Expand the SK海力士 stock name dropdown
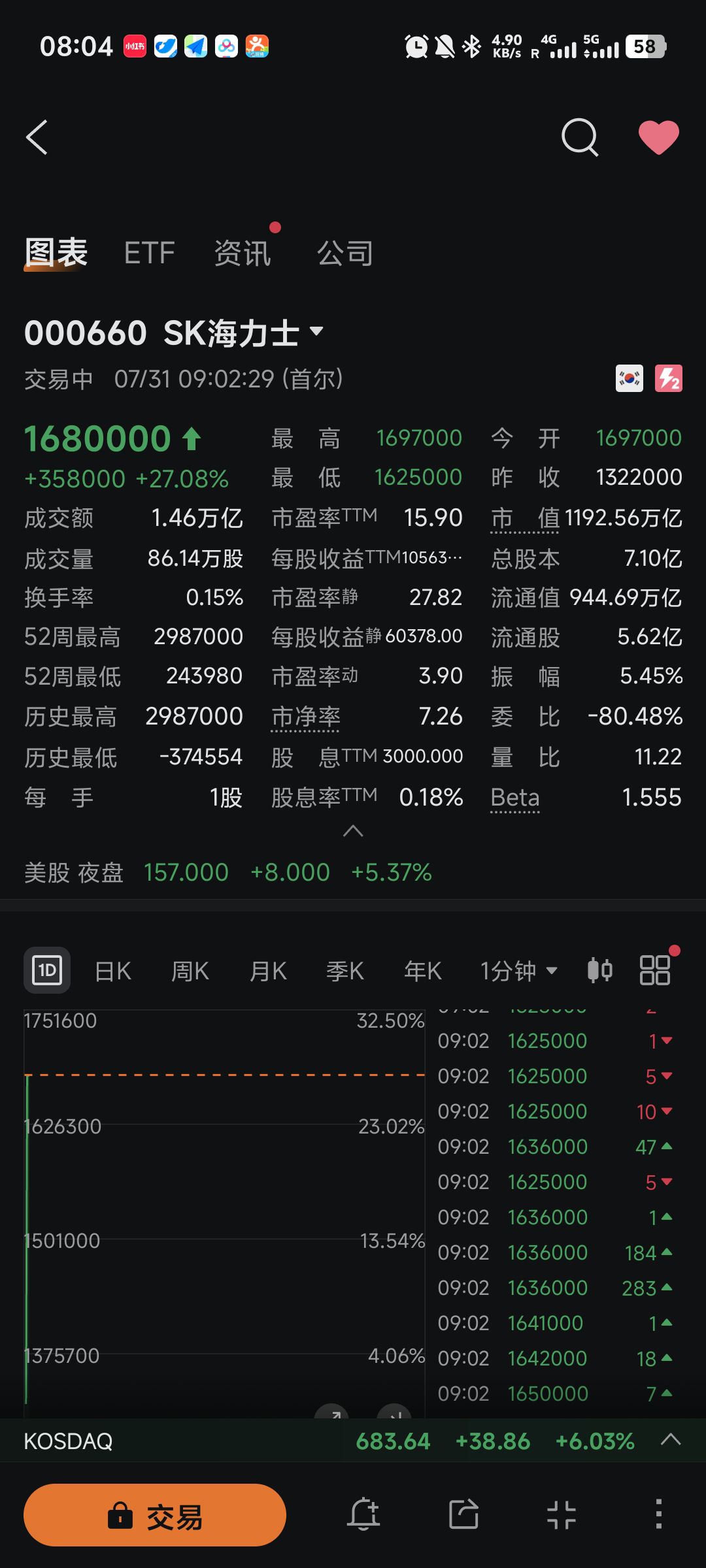The image size is (706, 1568). 316,331
